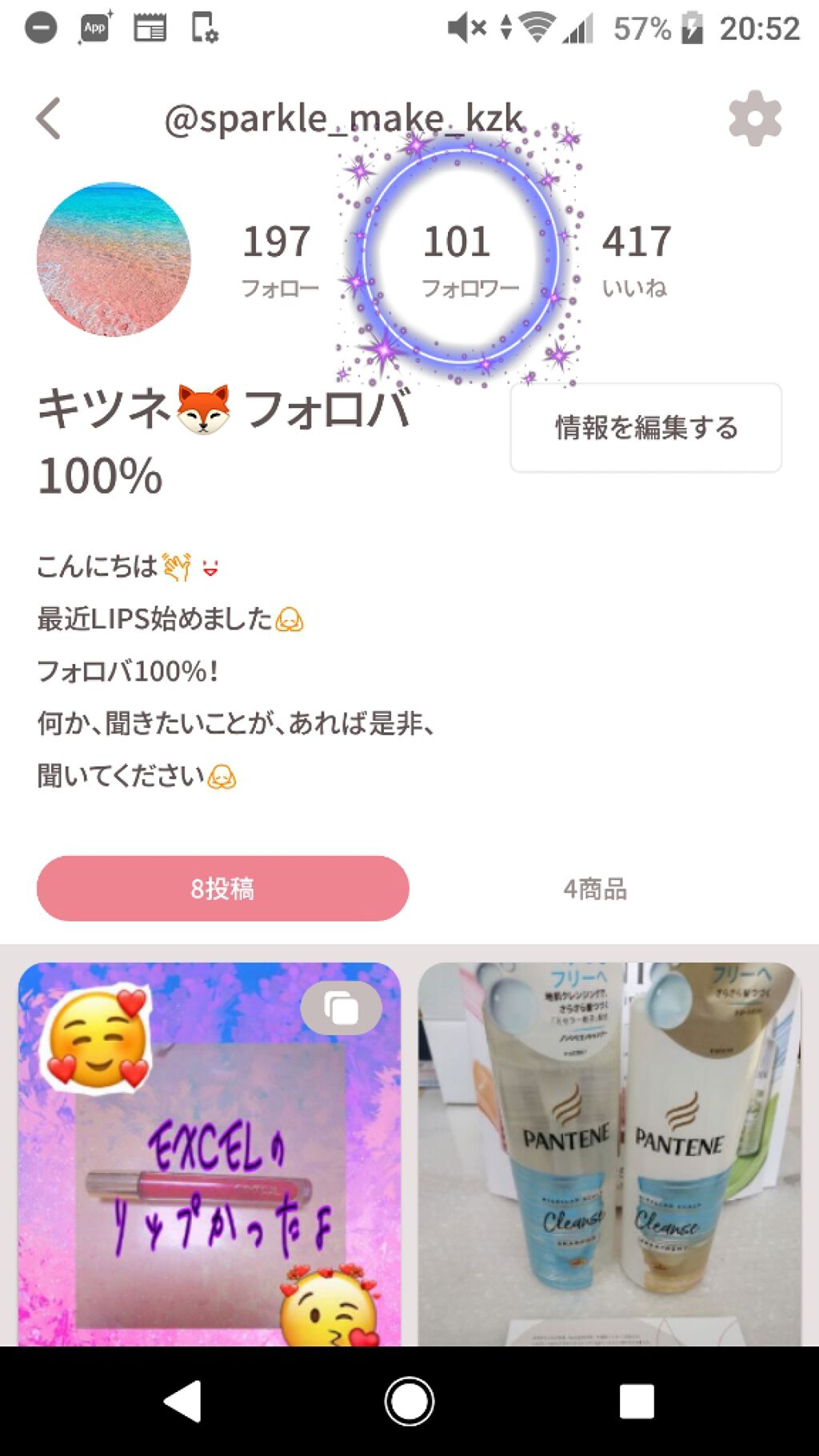
Task: Tap the 417 いいね likes count
Action: [x=637, y=256]
